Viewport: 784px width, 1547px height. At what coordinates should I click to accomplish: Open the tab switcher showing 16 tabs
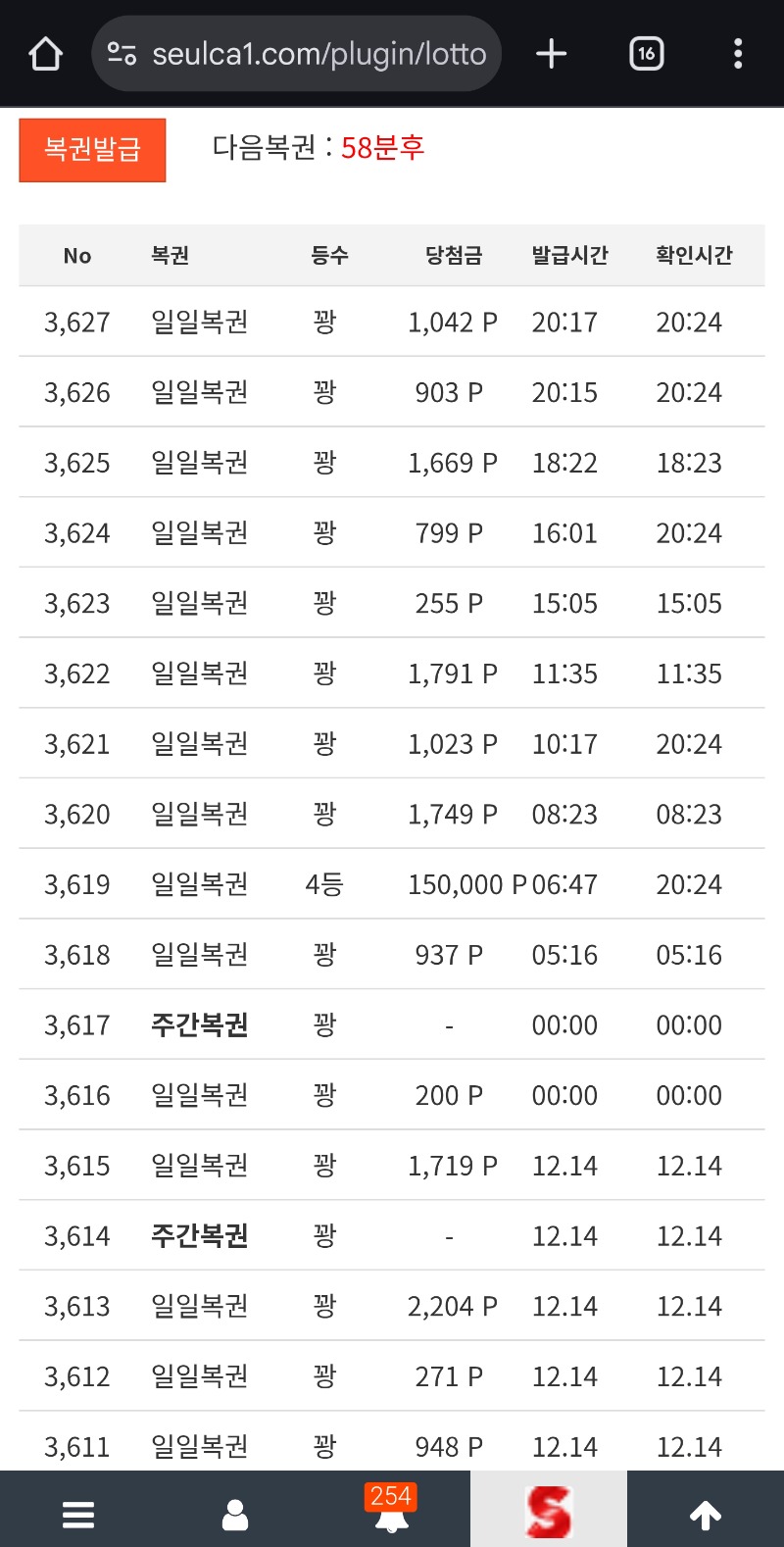646,54
